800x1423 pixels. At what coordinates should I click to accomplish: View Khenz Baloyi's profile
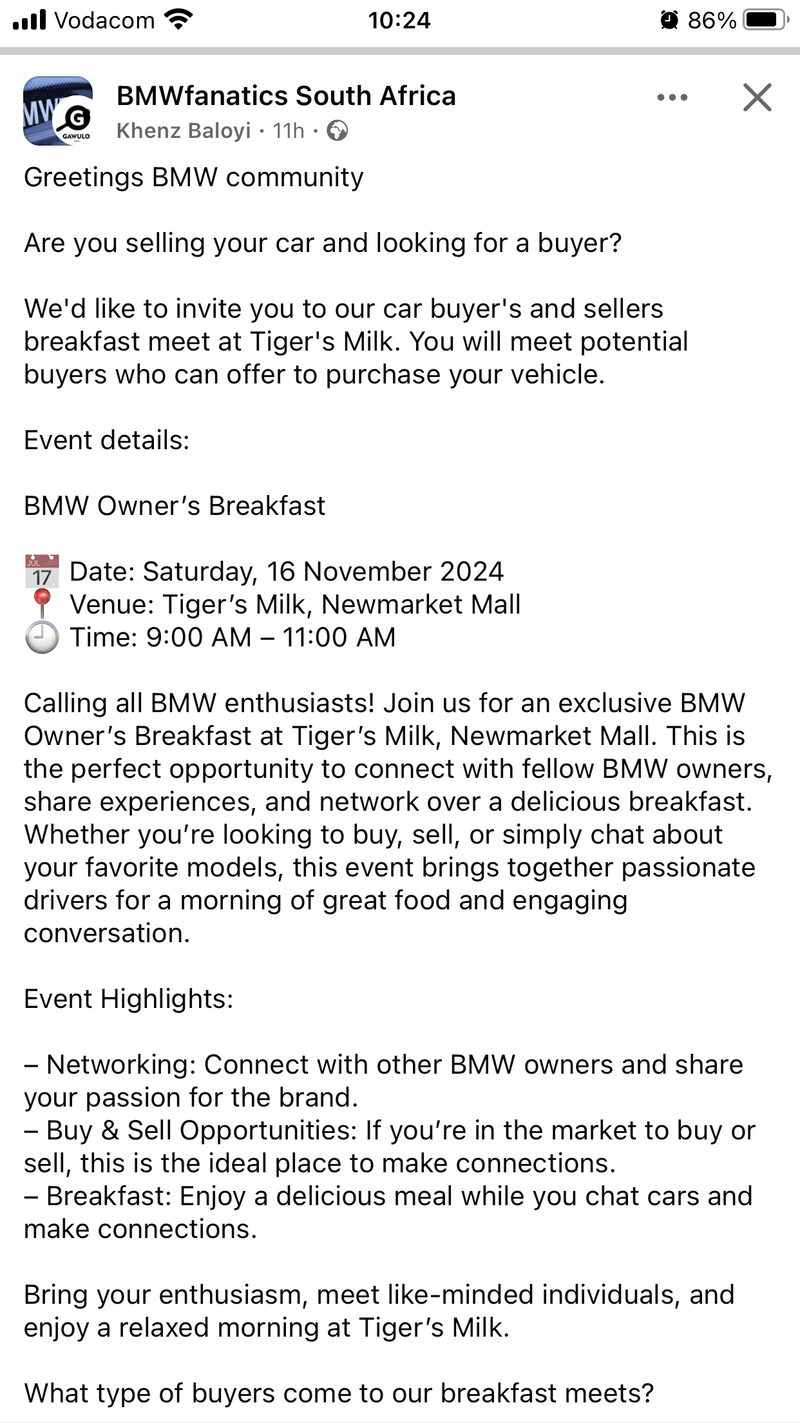(185, 130)
